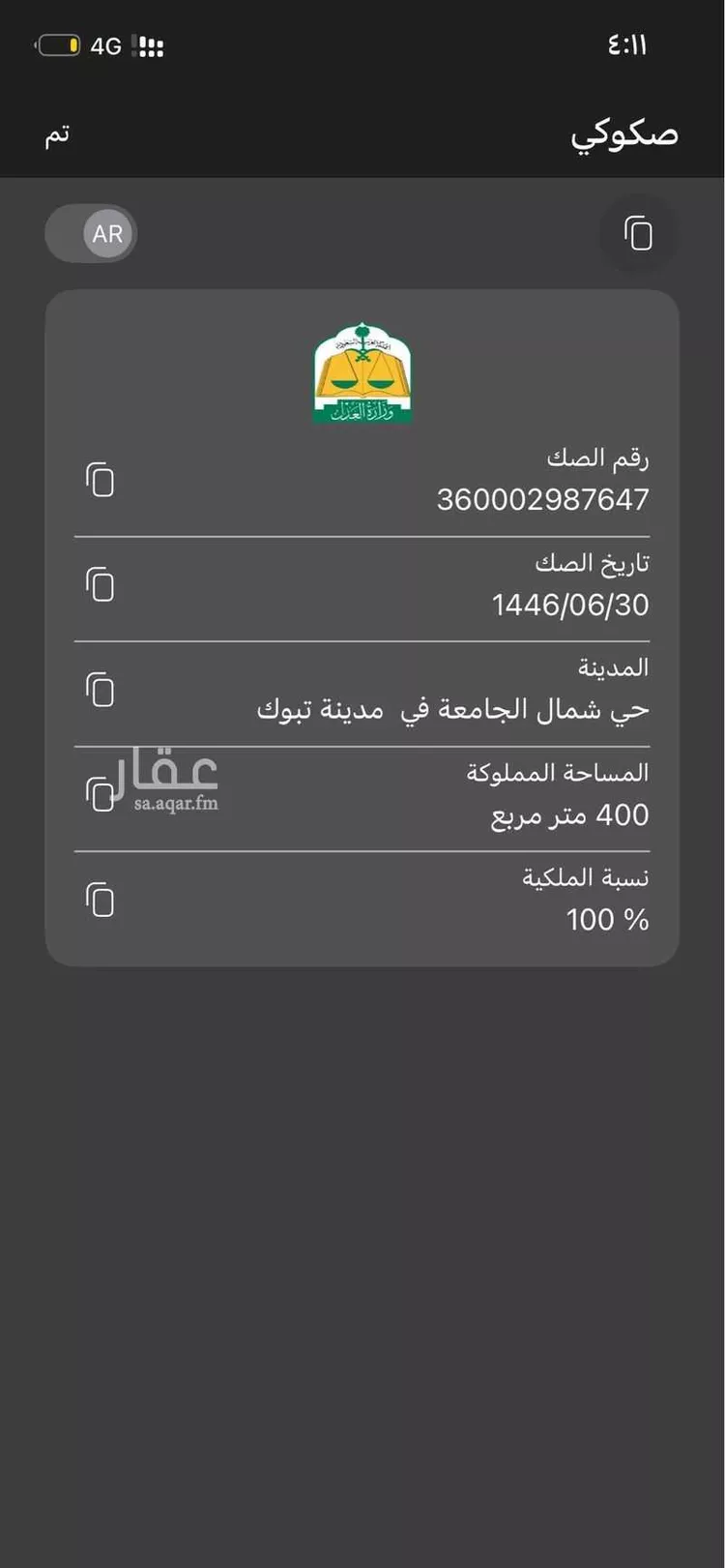
Task: Open the deed details card
Action: click(x=362, y=629)
